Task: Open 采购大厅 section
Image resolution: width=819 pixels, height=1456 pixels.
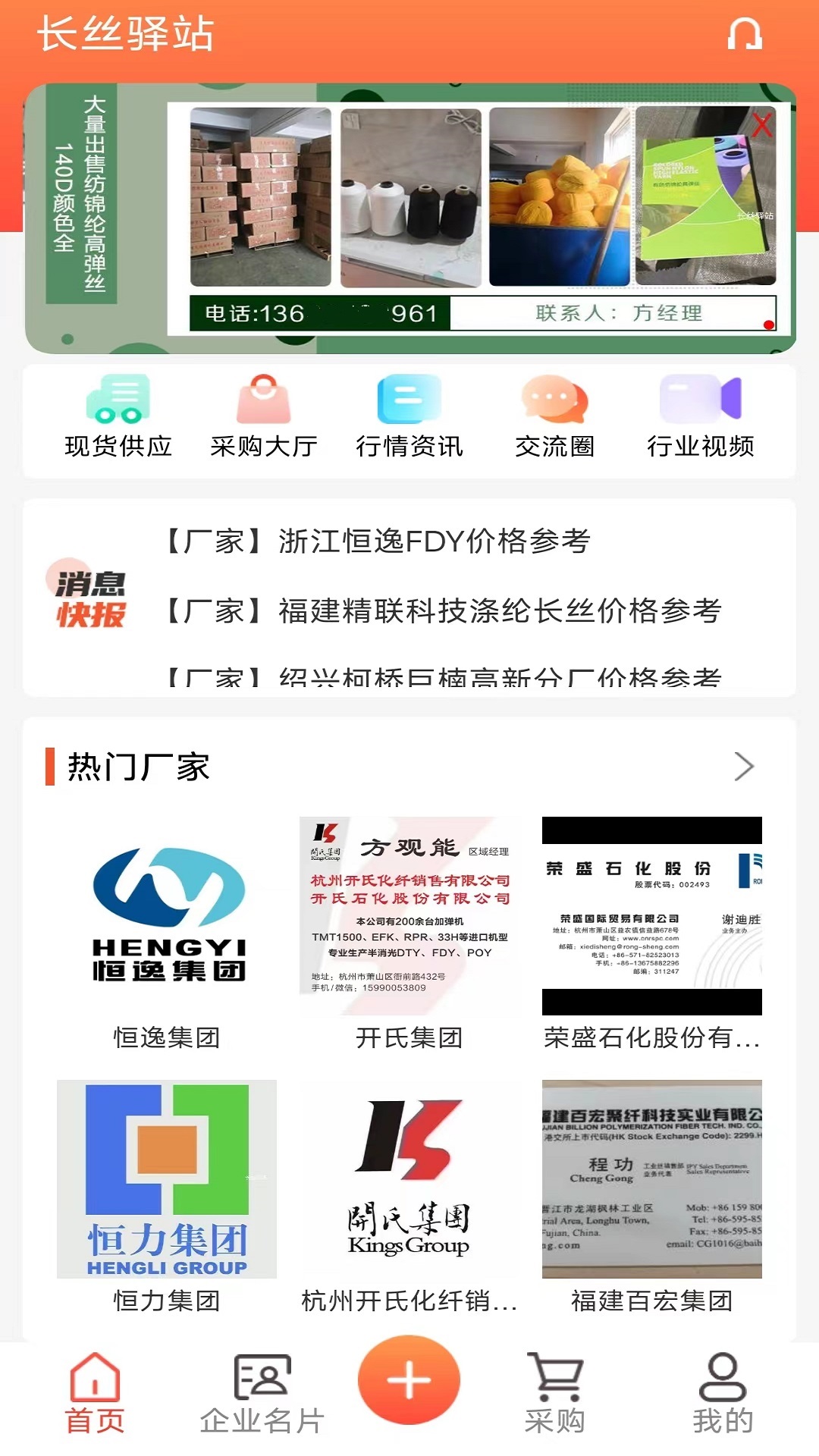Action: pos(263,419)
